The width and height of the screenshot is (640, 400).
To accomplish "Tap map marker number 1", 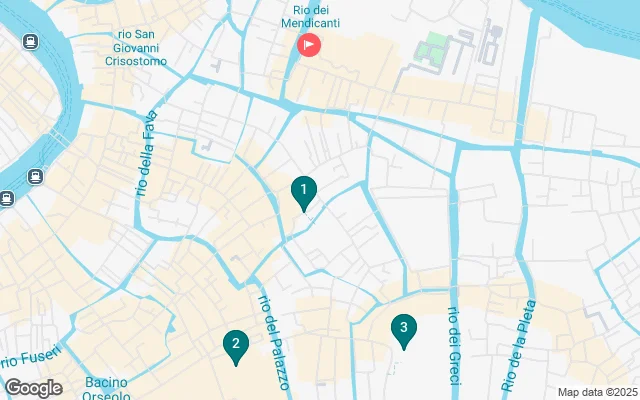I will pos(304,190).
